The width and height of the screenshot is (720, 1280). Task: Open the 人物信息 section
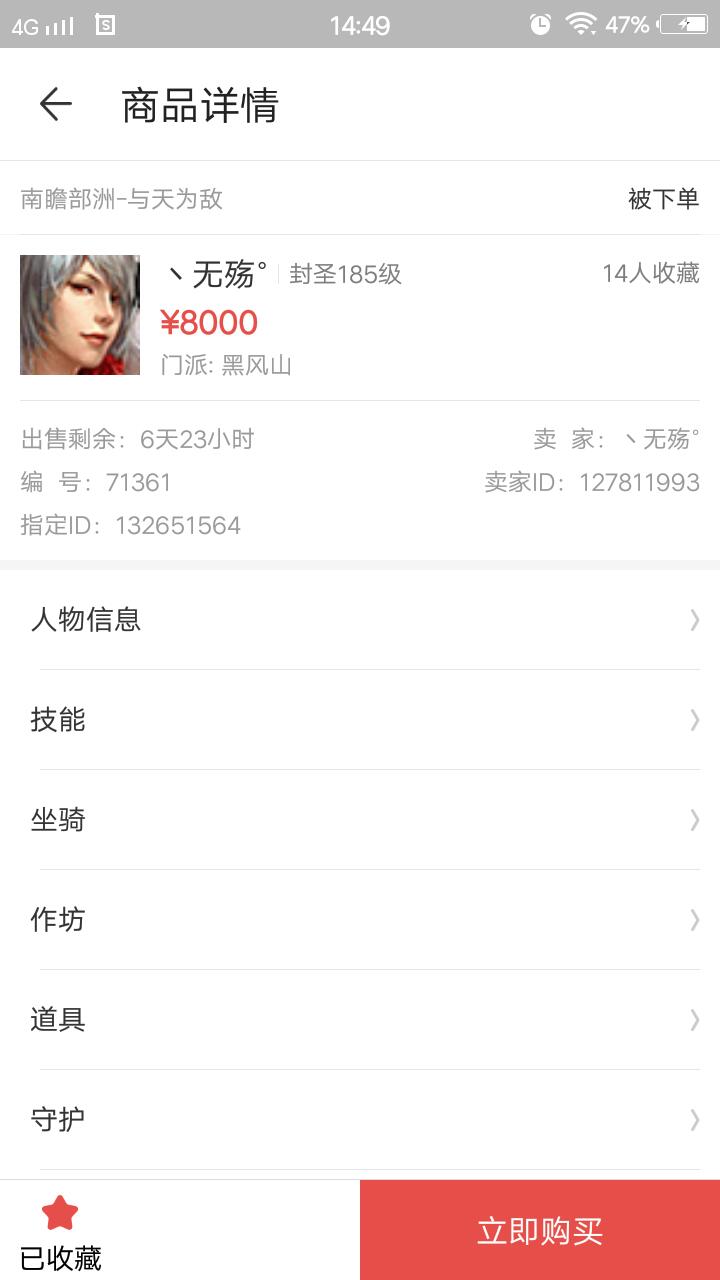click(360, 620)
